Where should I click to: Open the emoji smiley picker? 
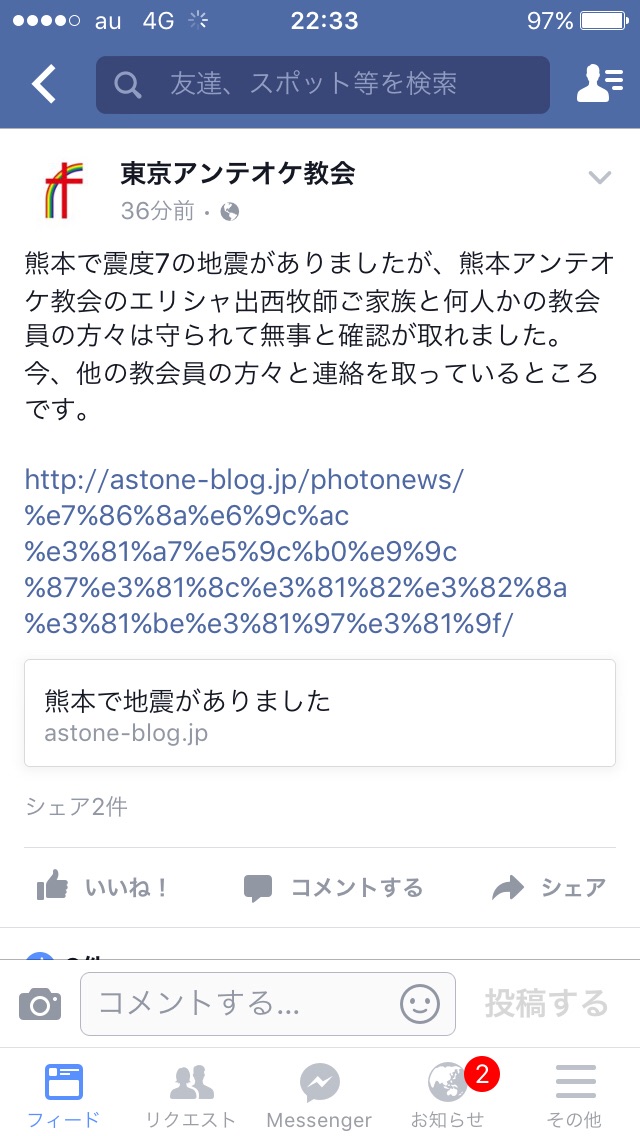420,1003
